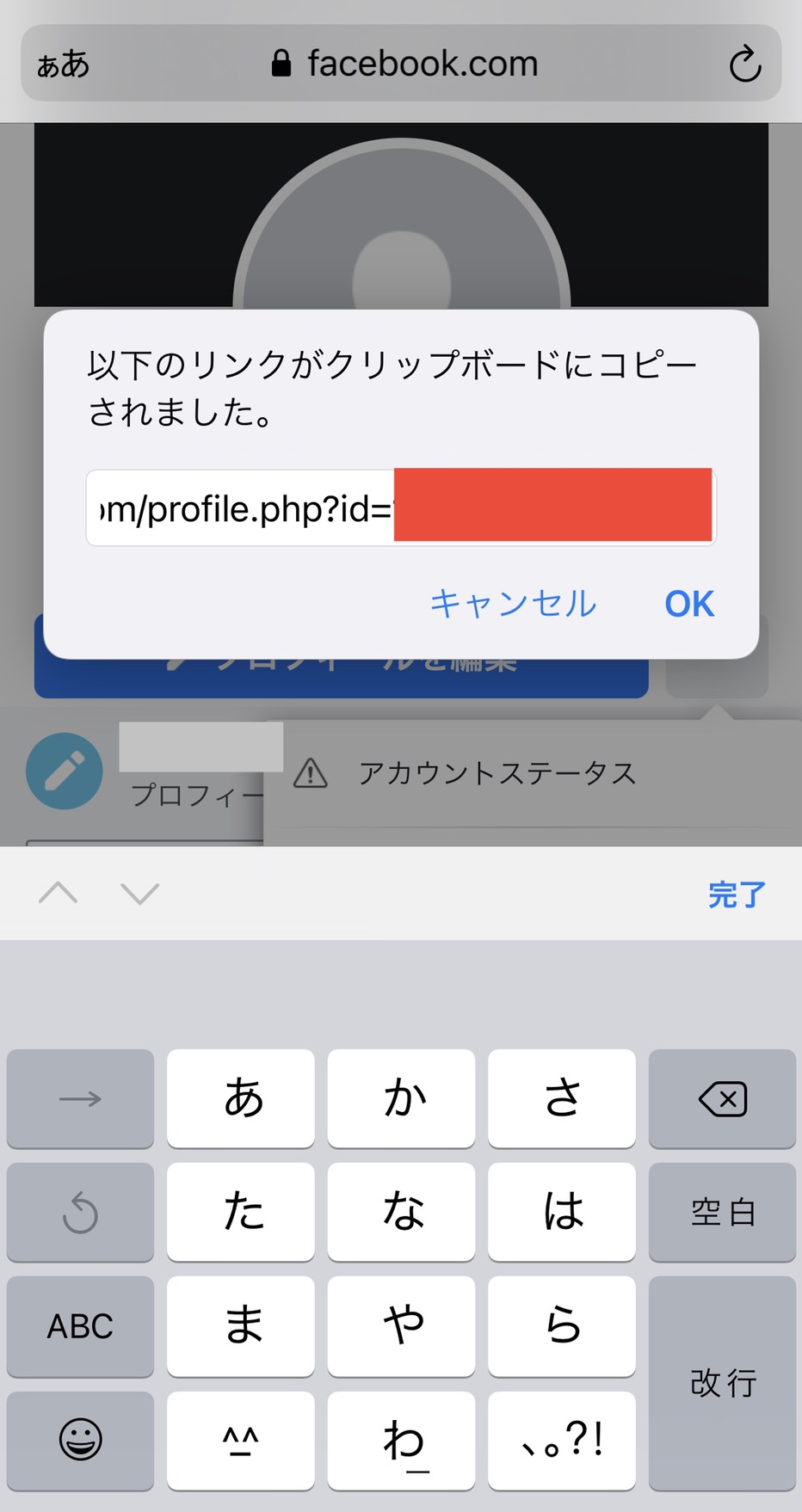Tap the 改行 return key
Viewport: 802px width, 1512px height.
pos(722,1383)
